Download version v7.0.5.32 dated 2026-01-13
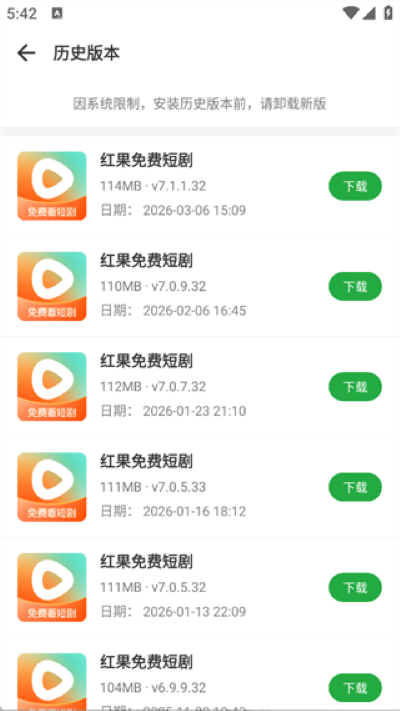 pos(355,587)
